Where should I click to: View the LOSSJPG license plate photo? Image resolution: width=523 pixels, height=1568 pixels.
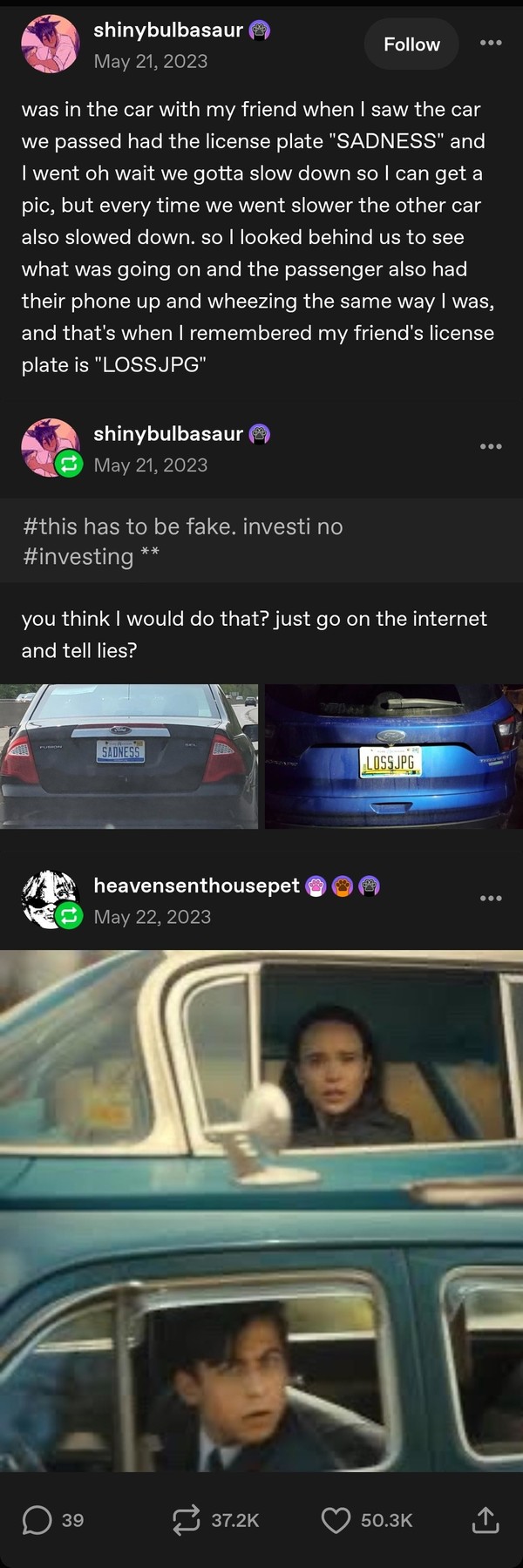[394, 757]
